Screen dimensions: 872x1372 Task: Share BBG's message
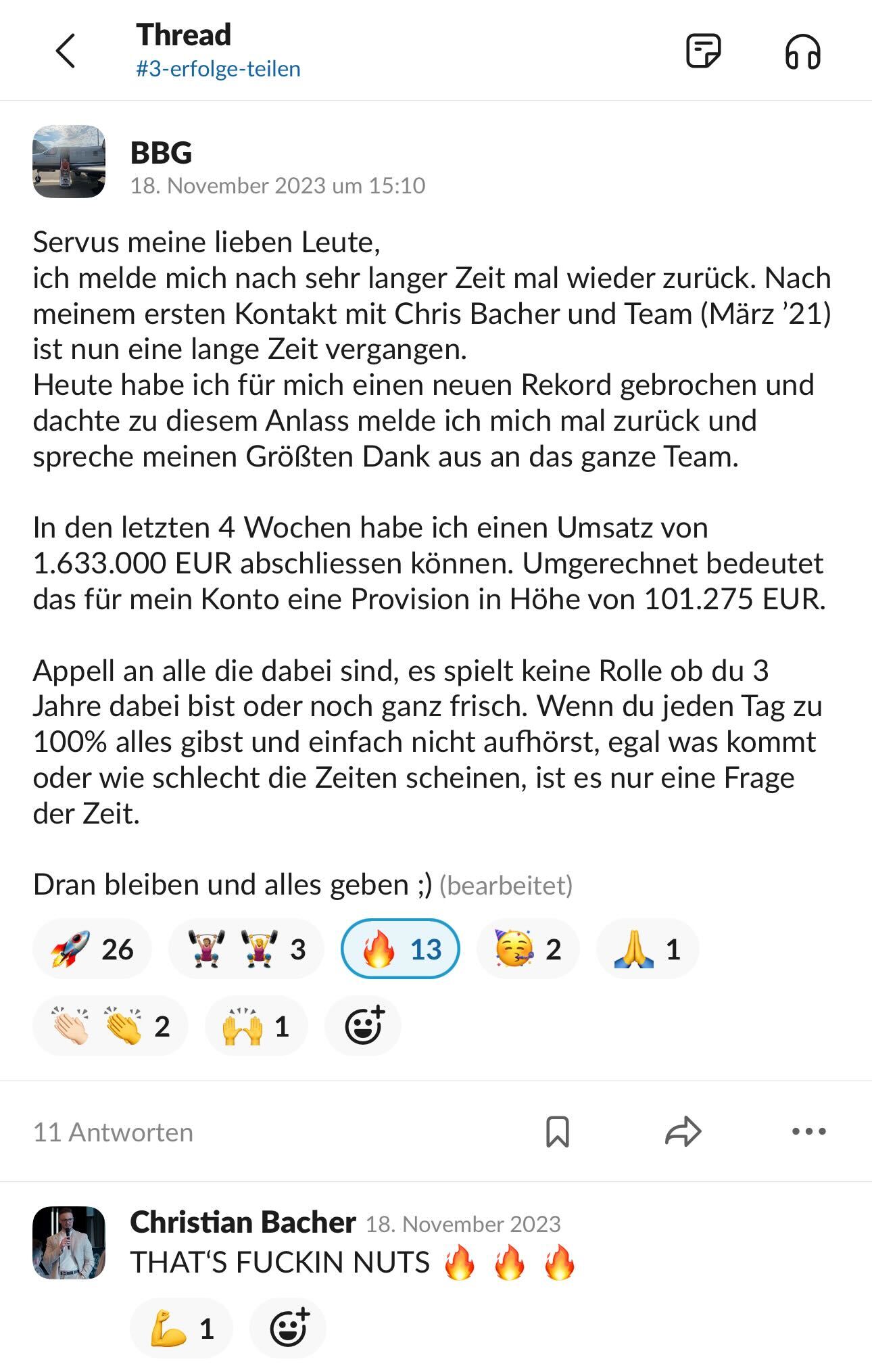(x=683, y=1131)
